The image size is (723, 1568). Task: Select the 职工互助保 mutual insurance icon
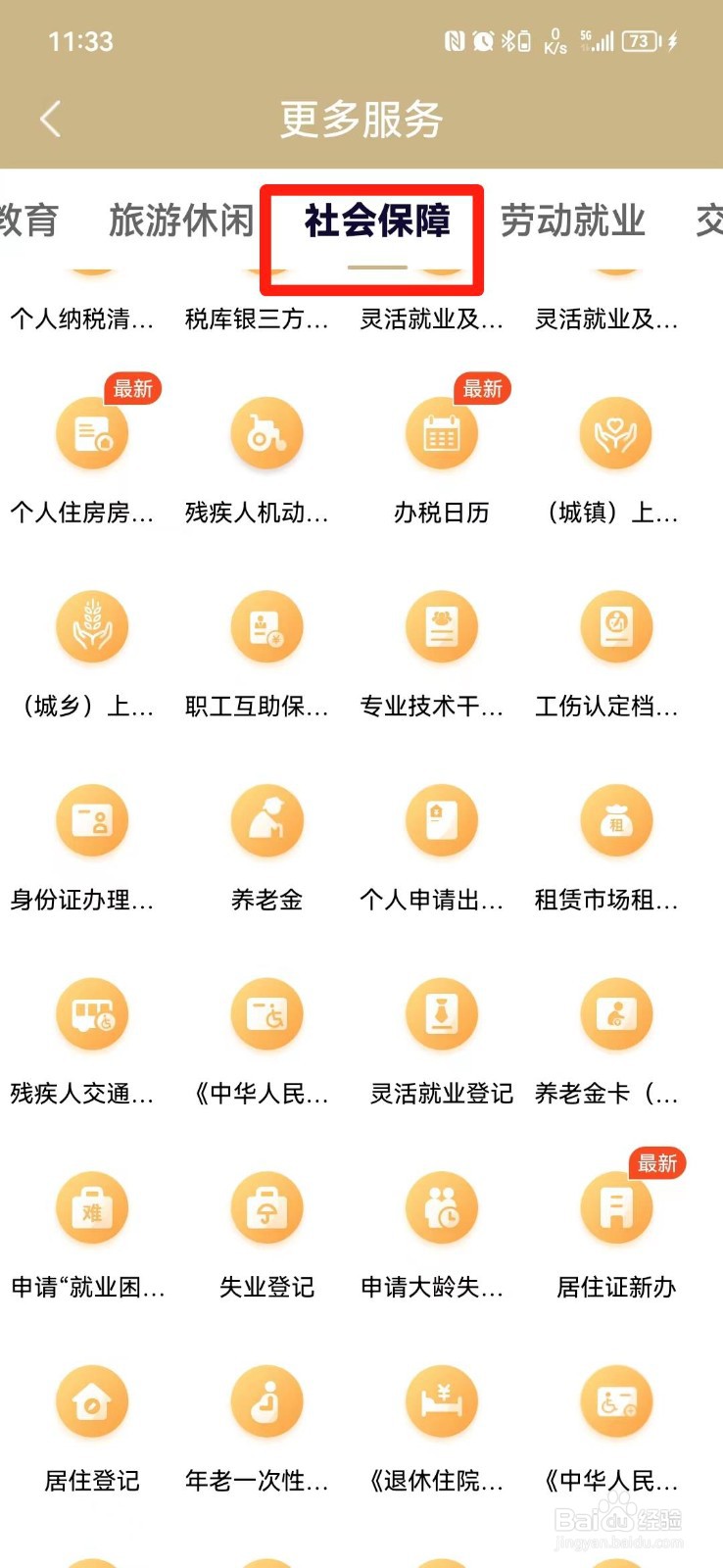266,626
